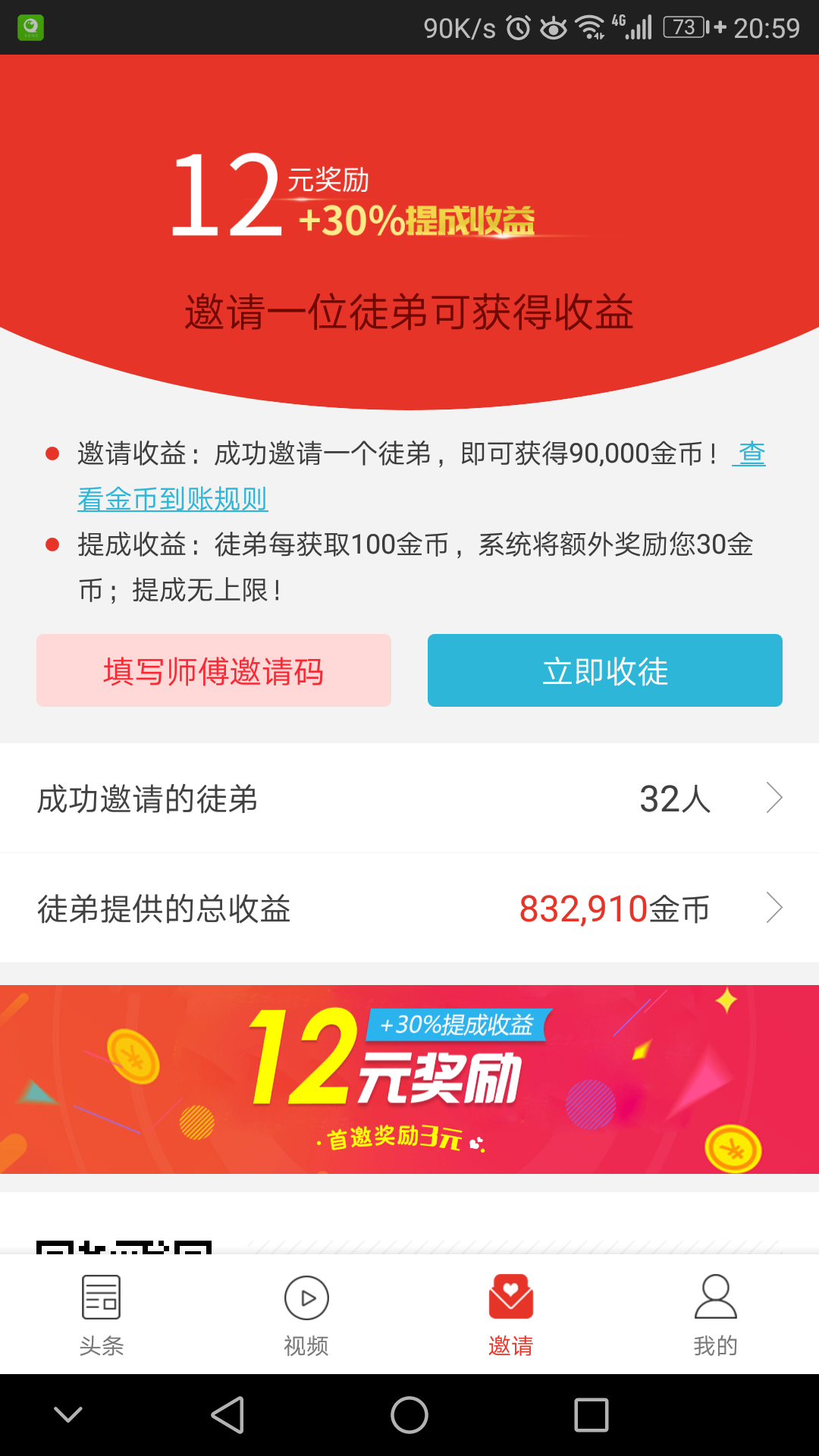Open the 12元奖励 promotional banner
819x1456 pixels.
coord(409,1079)
